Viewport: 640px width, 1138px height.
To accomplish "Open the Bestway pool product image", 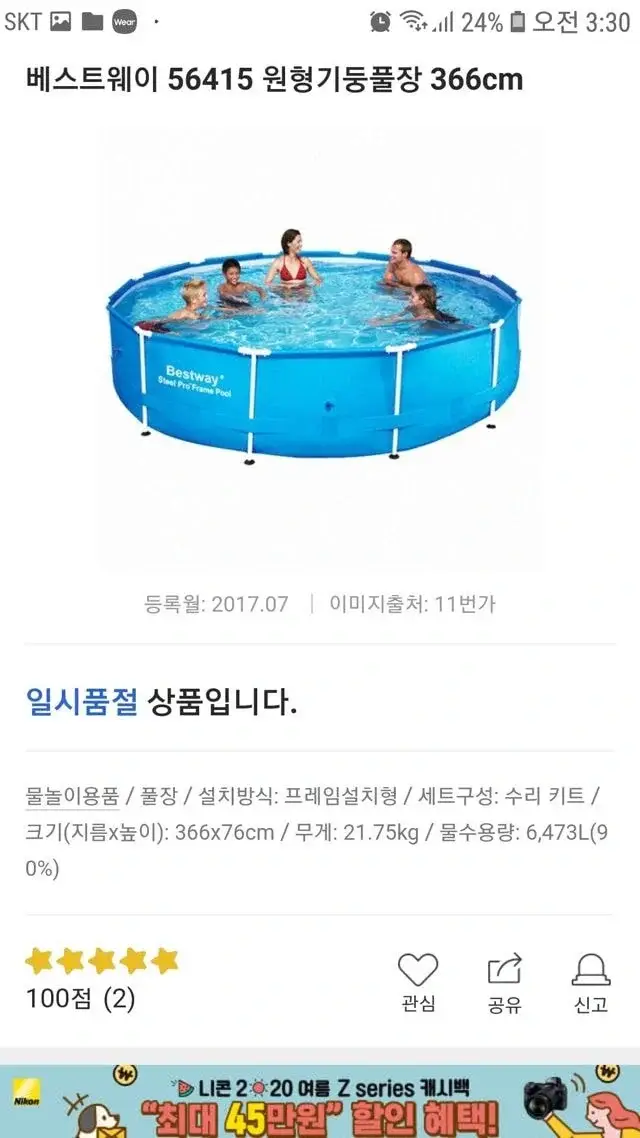I will (x=319, y=350).
